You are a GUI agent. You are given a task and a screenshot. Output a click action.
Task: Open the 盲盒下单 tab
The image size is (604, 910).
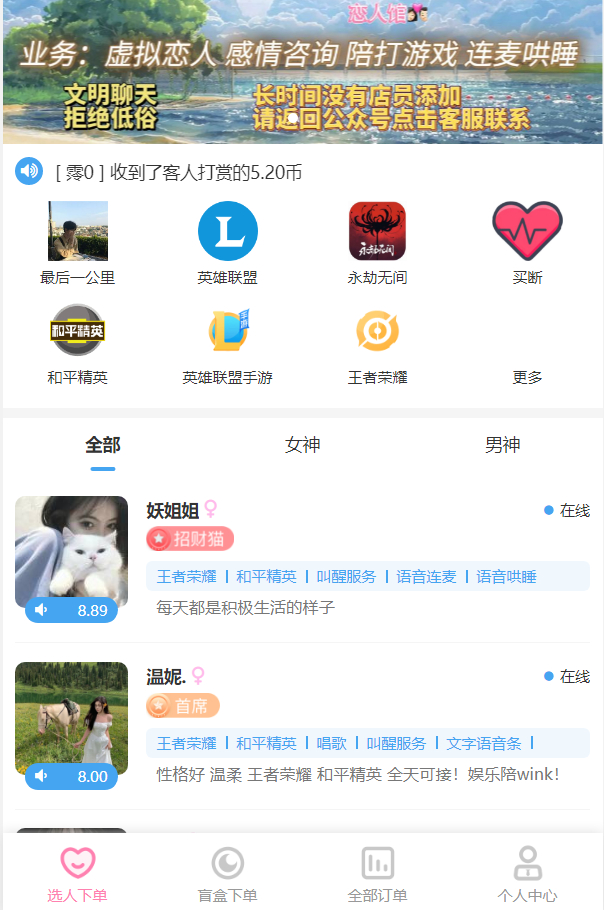tap(228, 873)
